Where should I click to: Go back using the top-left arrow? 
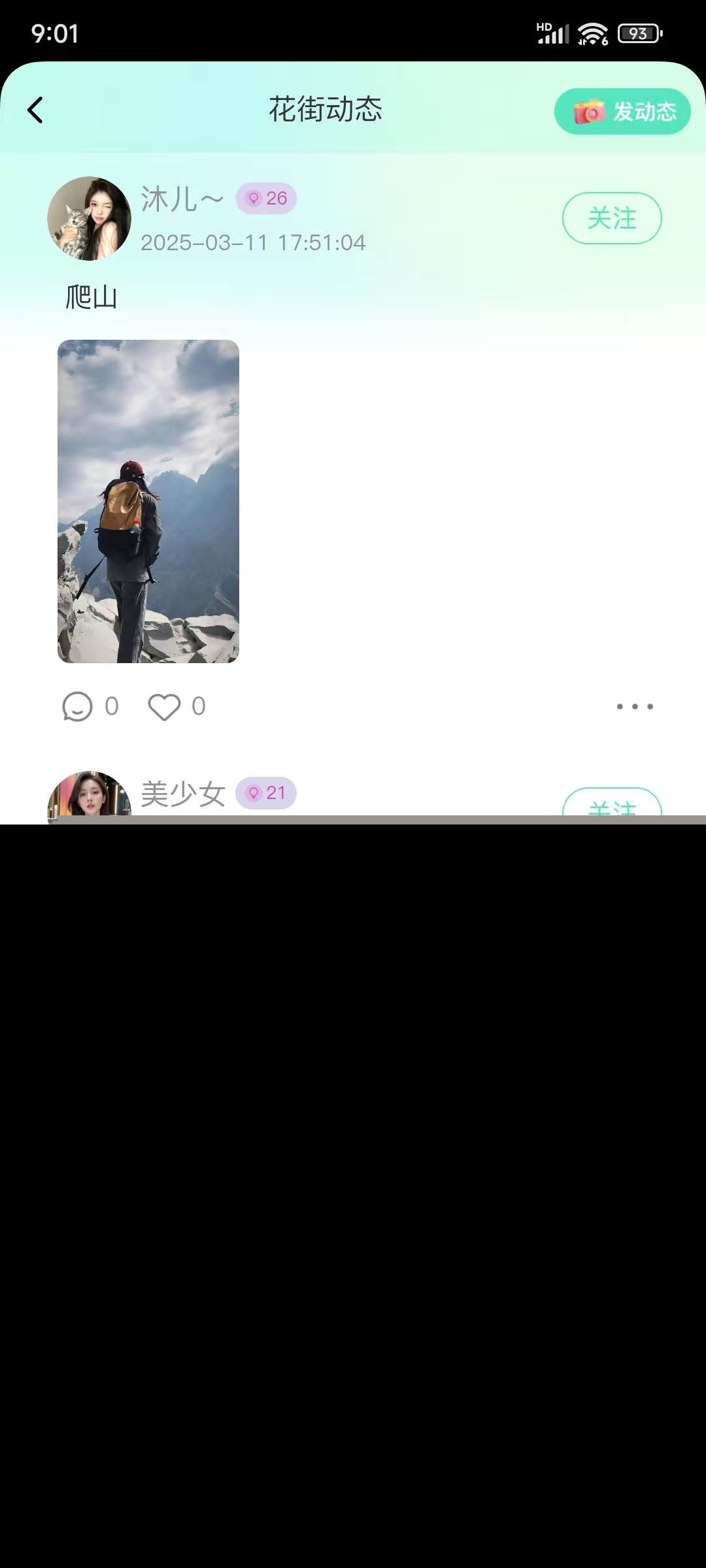pos(35,110)
